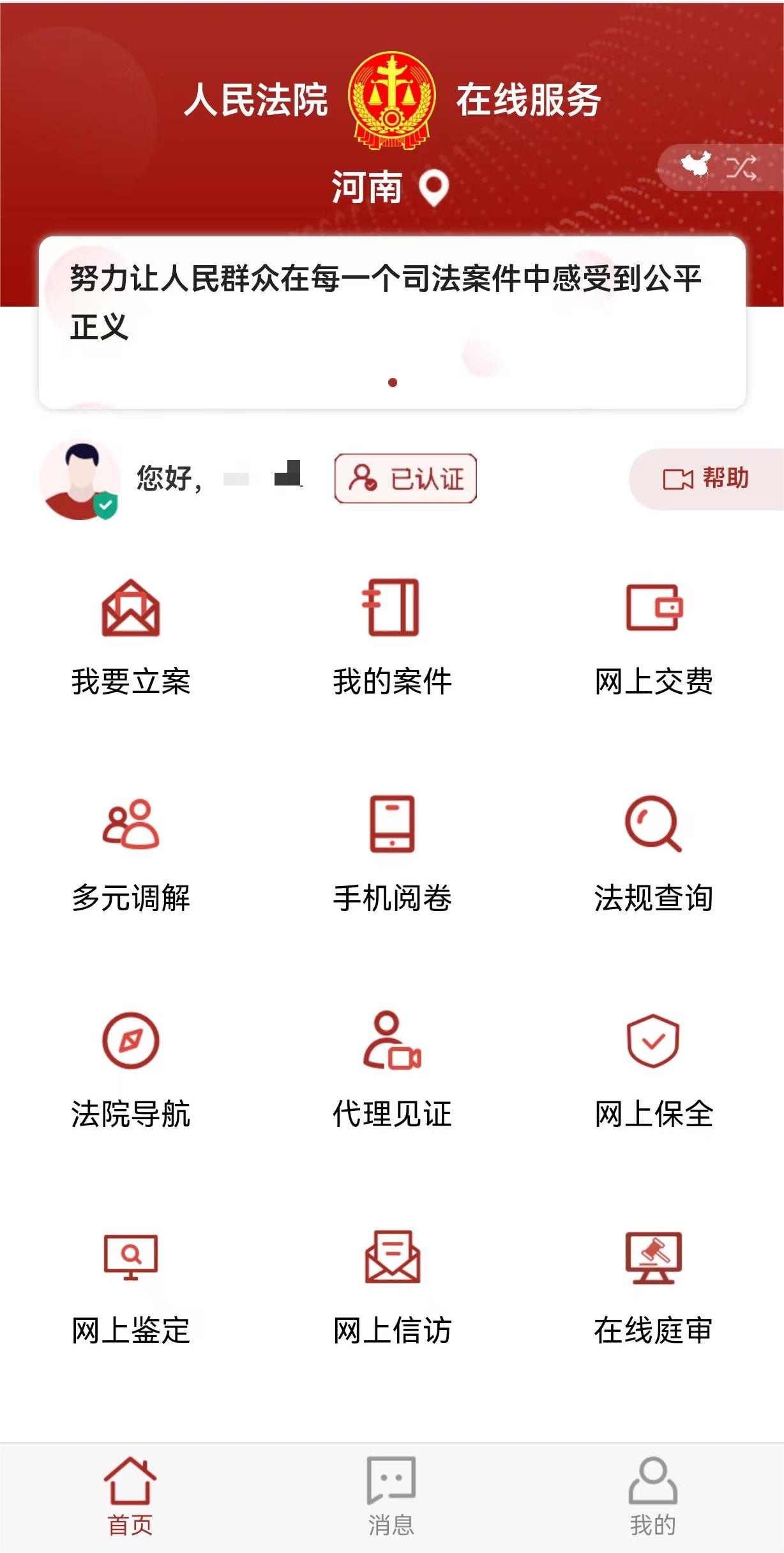Select 代理见证
Image resolution: width=784 pixels, height=1553 pixels.
[x=392, y=1070]
